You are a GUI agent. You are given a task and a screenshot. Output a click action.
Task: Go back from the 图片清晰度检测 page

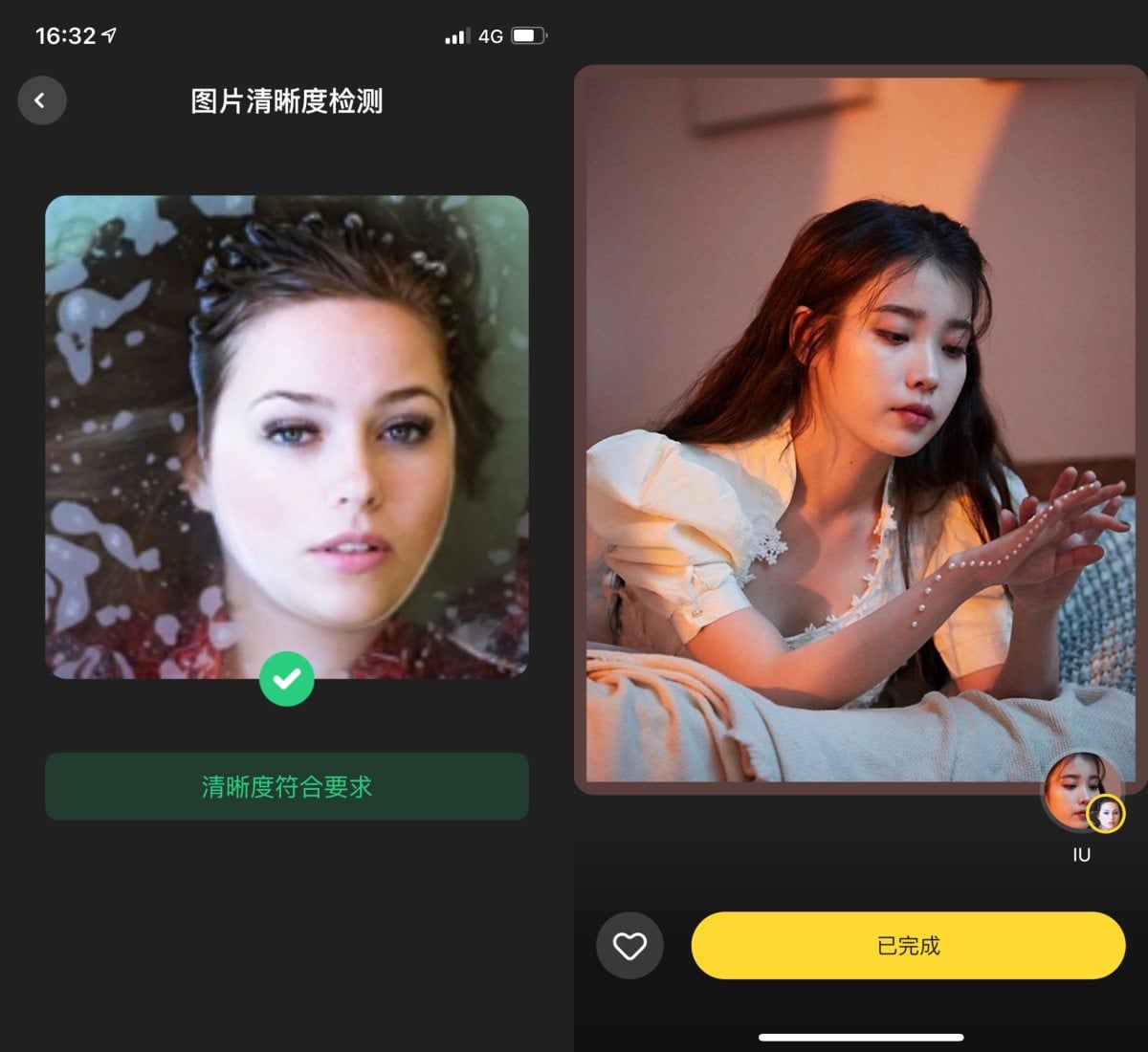[41, 100]
